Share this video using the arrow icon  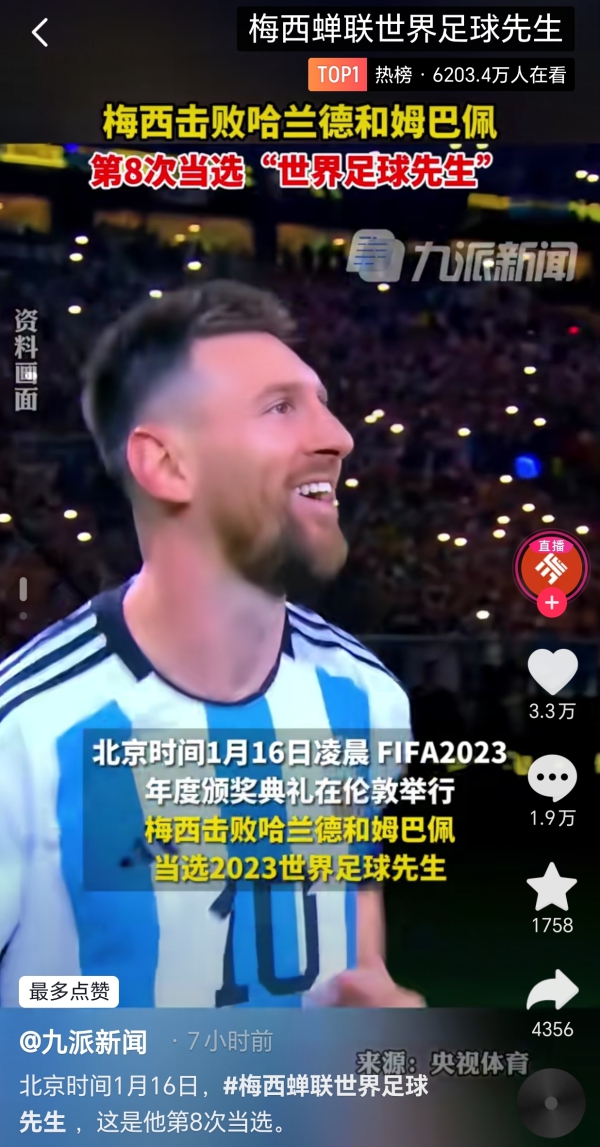(x=552, y=991)
